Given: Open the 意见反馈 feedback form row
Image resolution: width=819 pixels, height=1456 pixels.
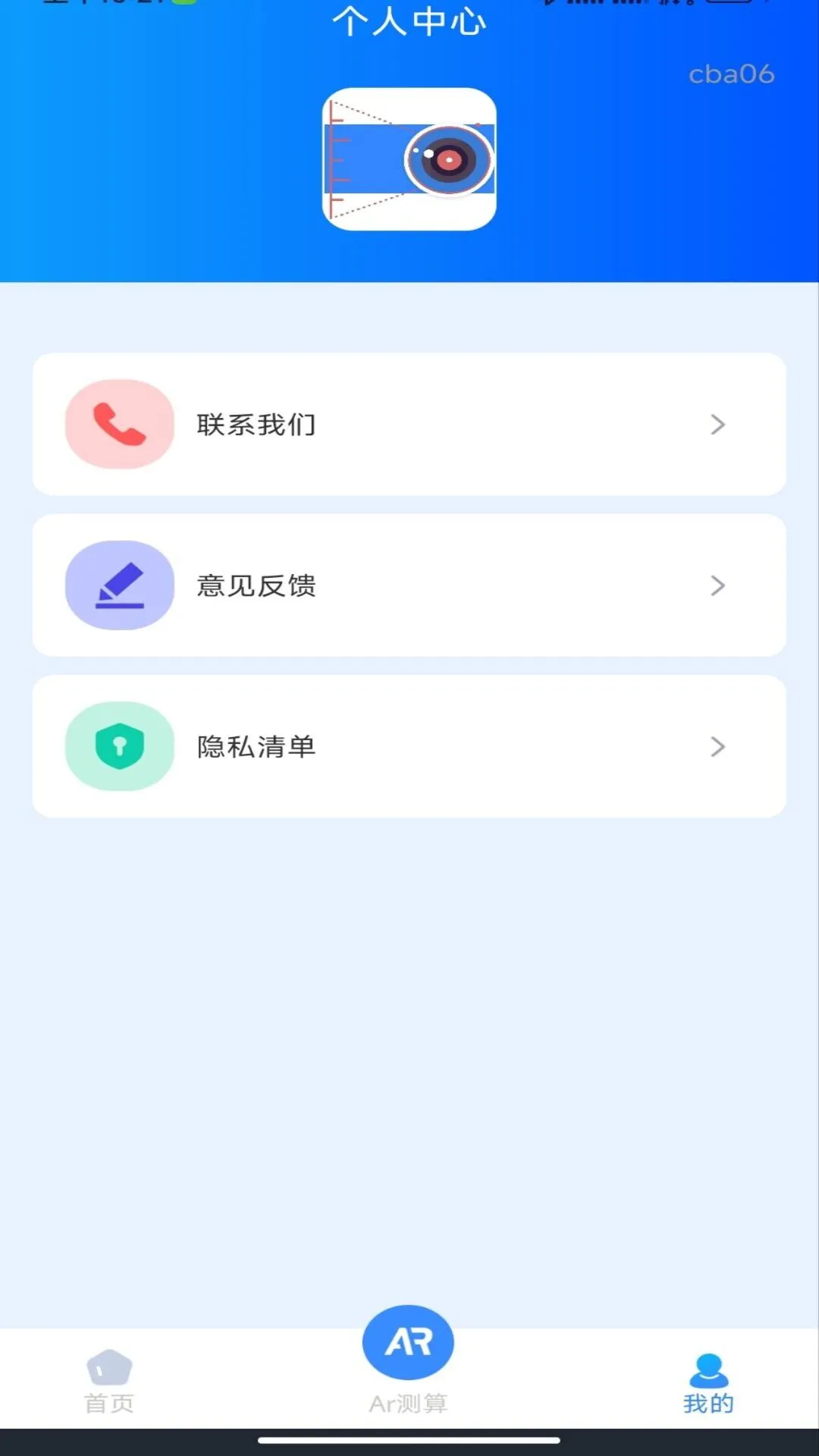Looking at the screenshot, I should tap(409, 585).
